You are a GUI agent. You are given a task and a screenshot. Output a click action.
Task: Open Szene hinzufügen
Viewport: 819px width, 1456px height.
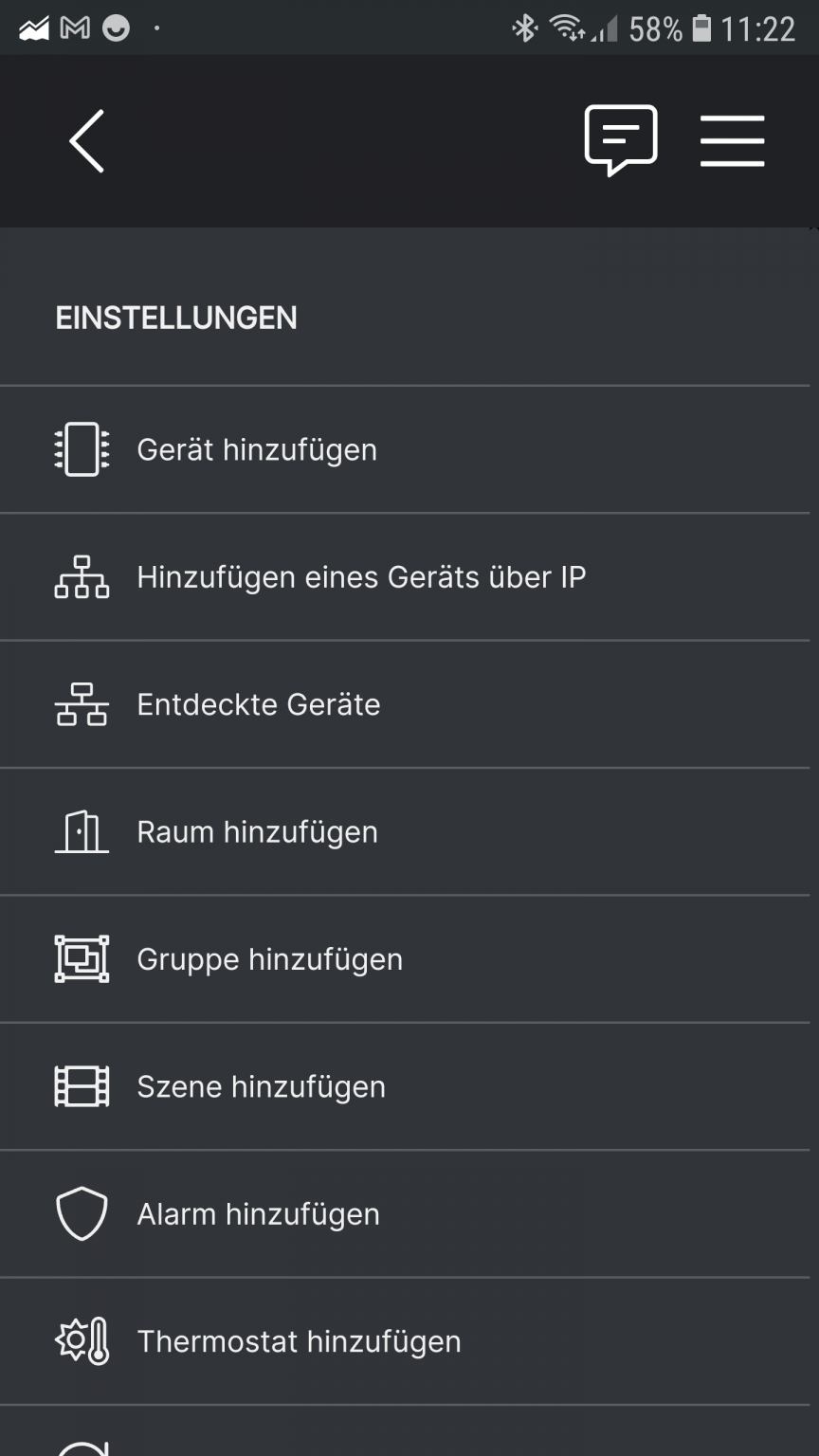pos(261,1086)
